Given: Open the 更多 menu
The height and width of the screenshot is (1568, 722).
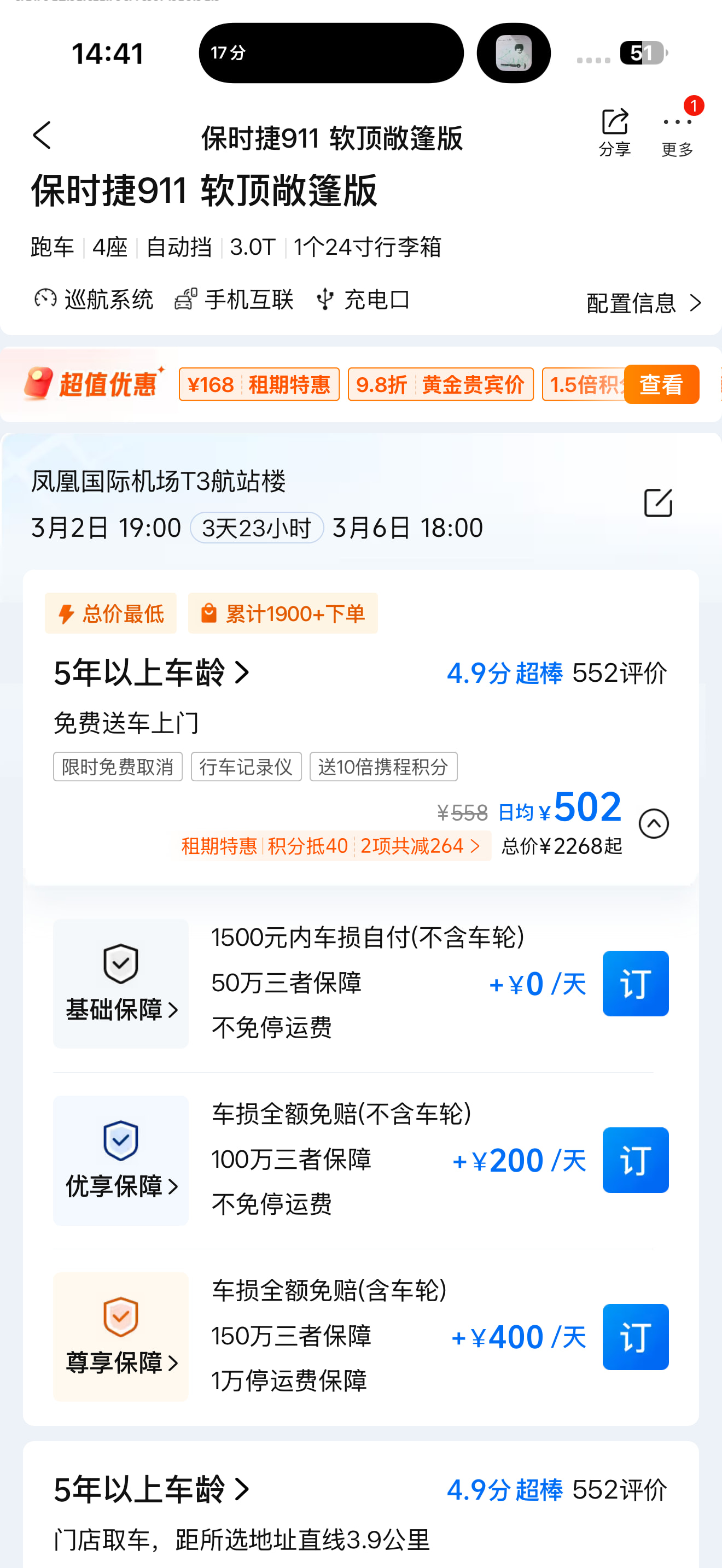Looking at the screenshot, I should tap(677, 131).
